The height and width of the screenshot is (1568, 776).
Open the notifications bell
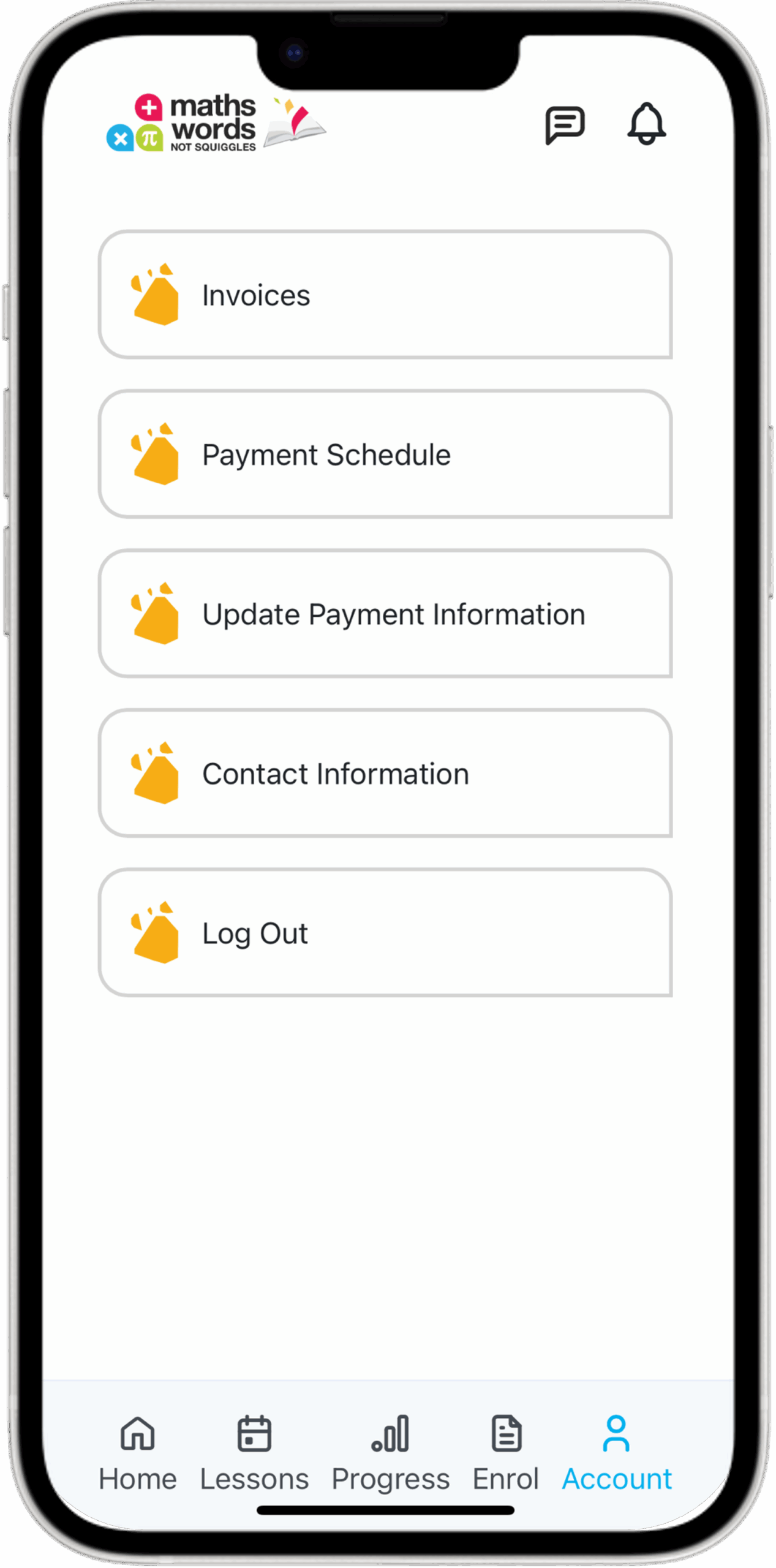[x=646, y=124]
